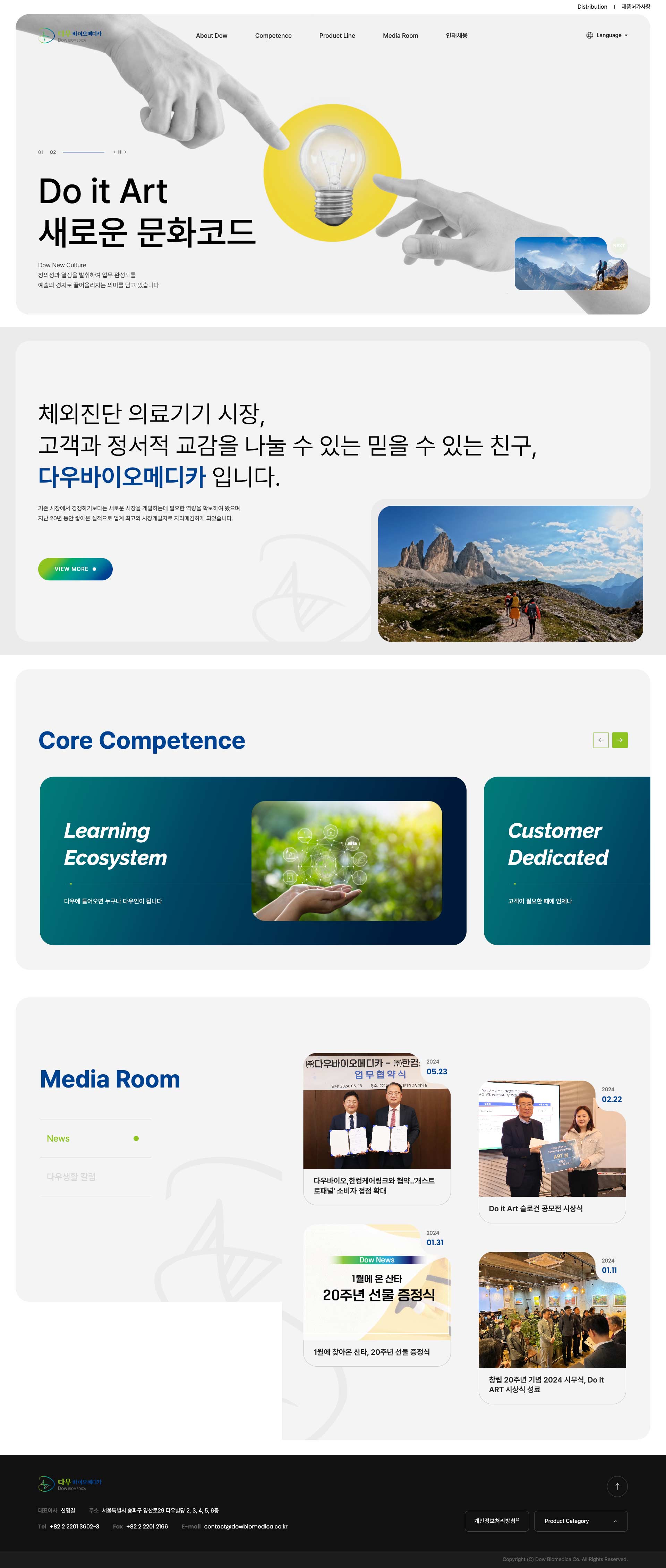Open the 개인정보처리방침 privacy policy

tap(496, 1521)
